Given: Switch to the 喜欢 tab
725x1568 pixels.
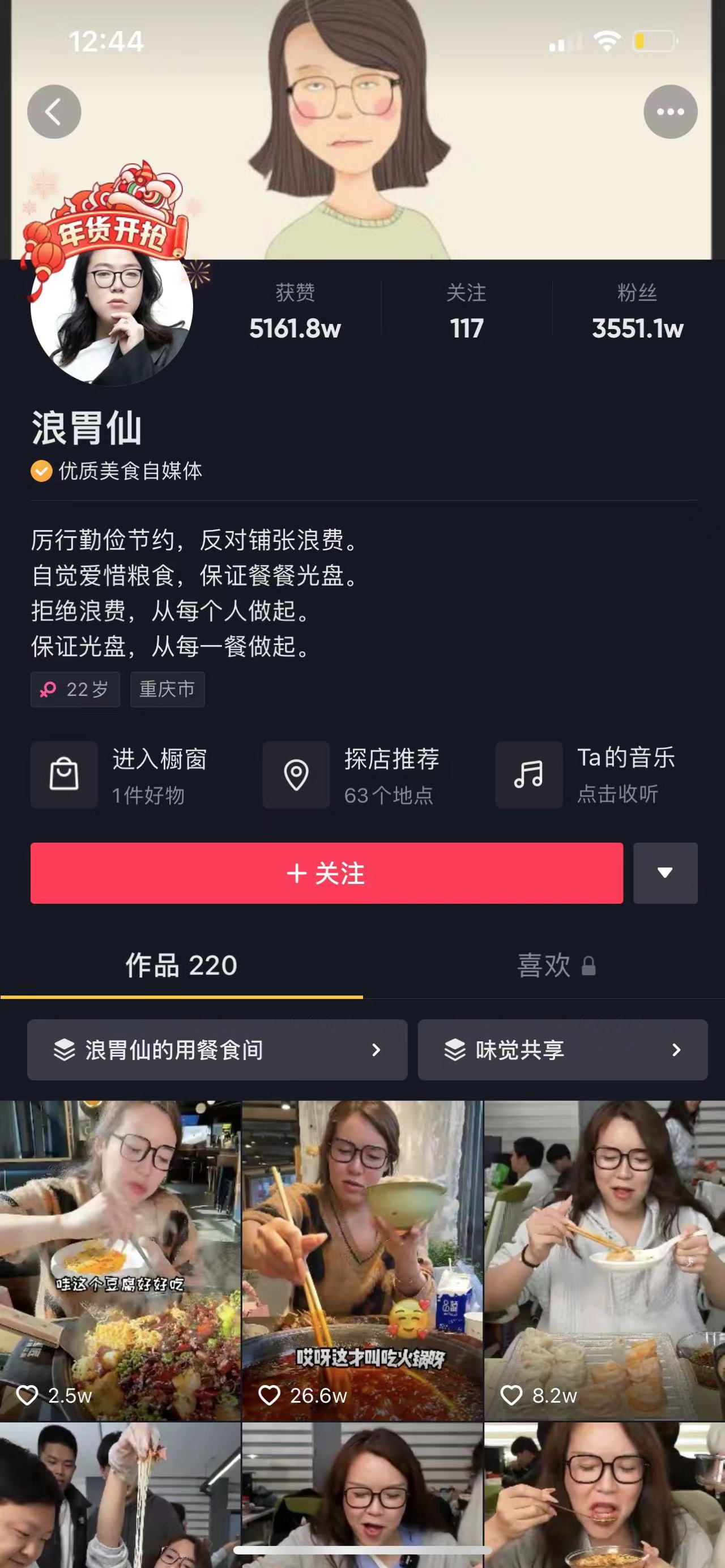Looking at the screenshot, I should pyautogui.click(x=555, y=965).
